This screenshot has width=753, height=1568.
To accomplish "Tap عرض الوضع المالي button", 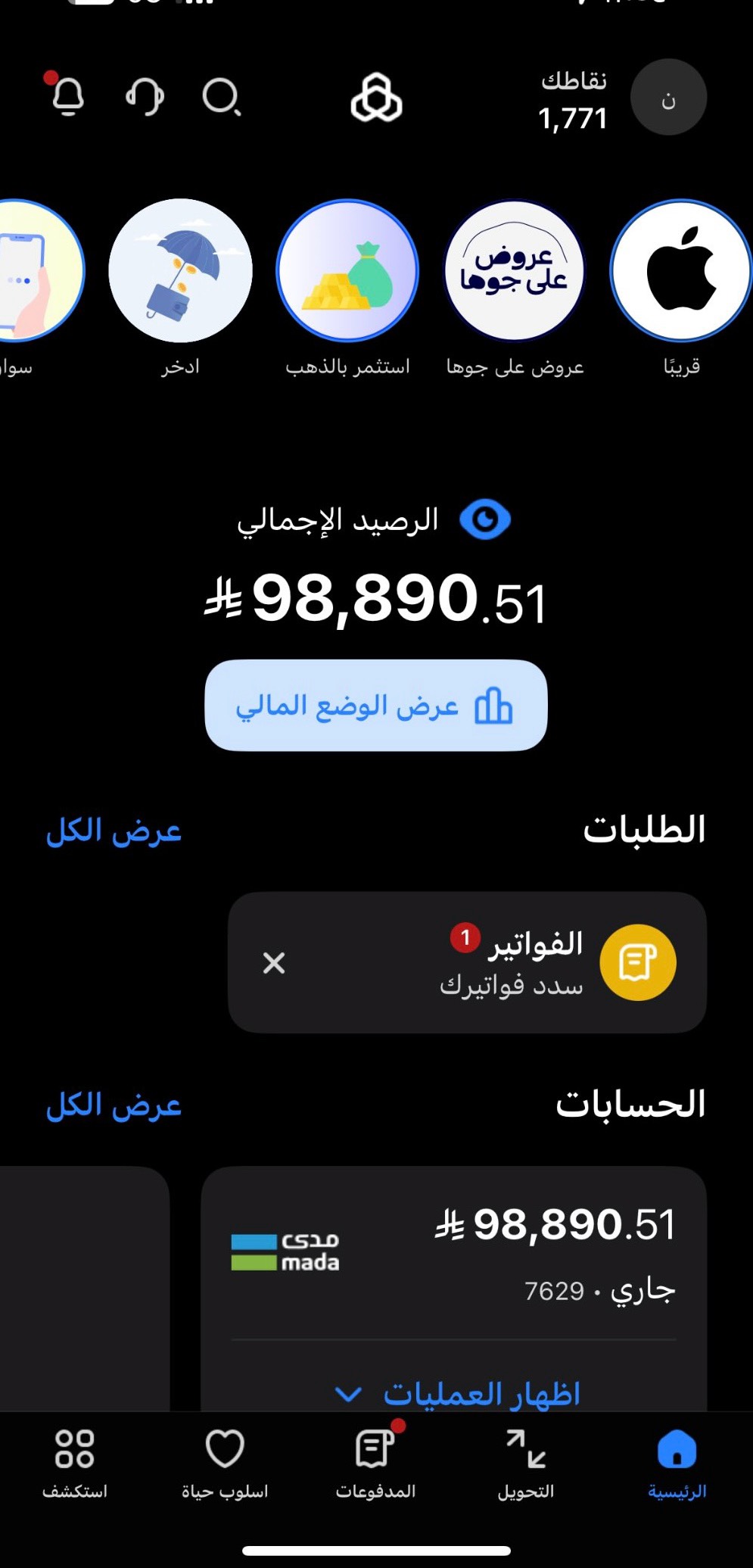I will [x=375, y=706].
